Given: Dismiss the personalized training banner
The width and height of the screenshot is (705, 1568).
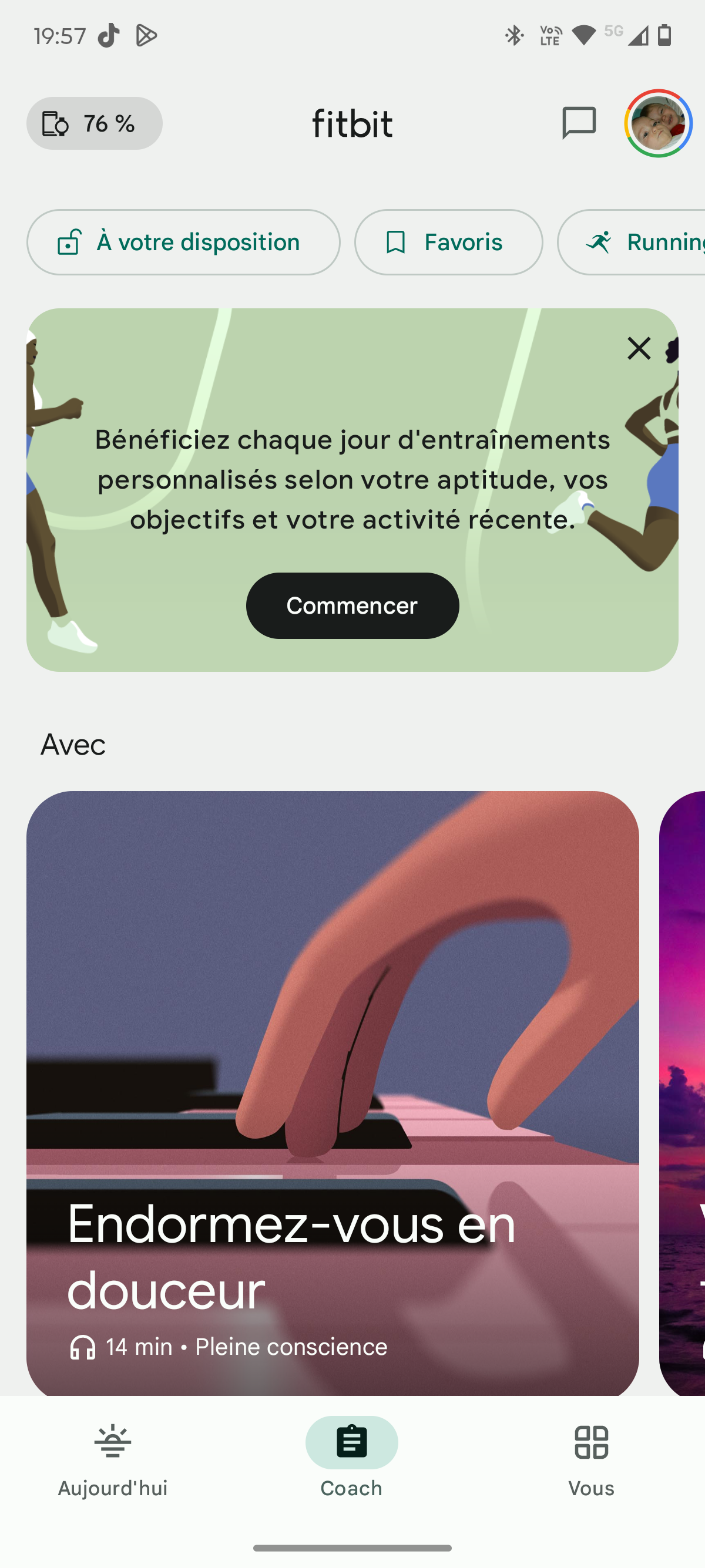Looking at the screenshot, I should [639, 349].
